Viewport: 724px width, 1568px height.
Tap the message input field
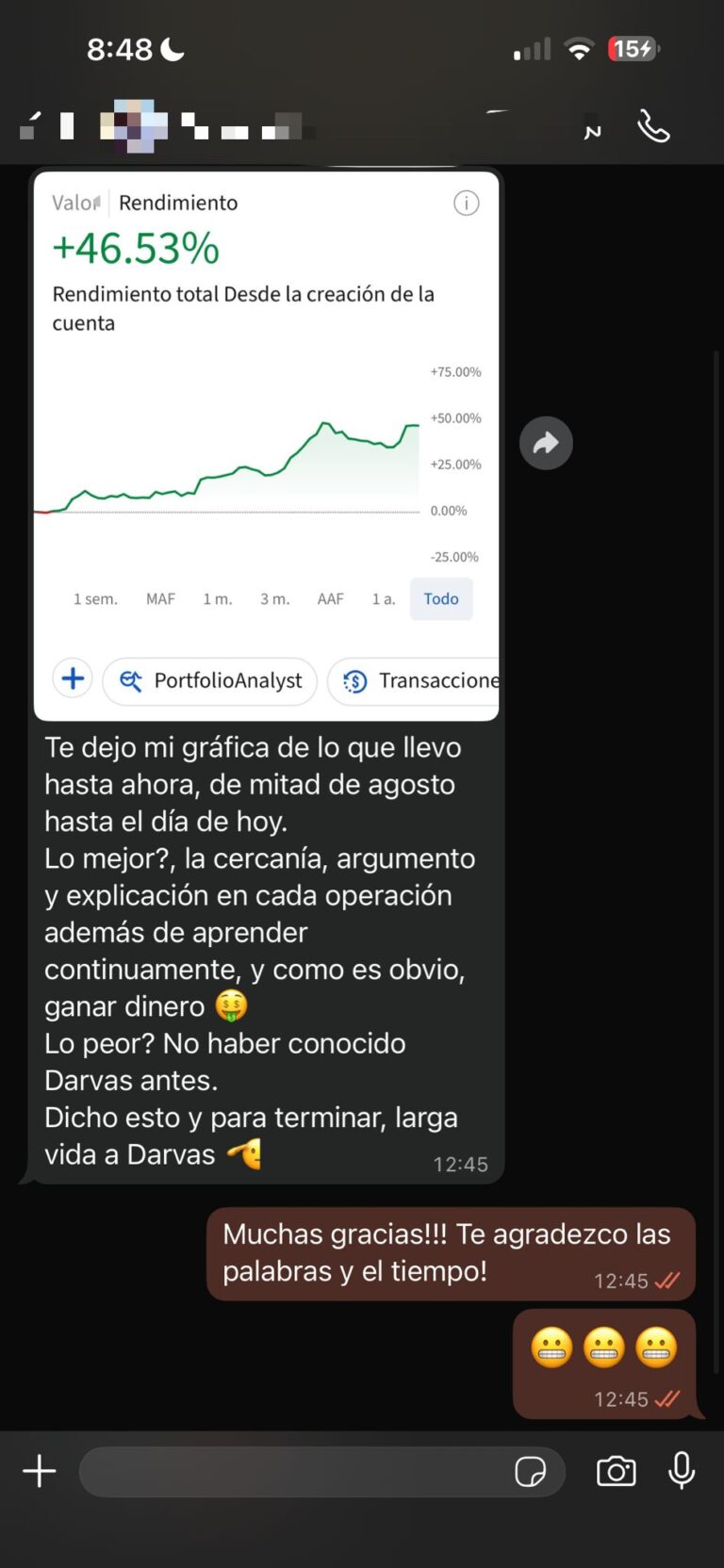click(302, 1471)
